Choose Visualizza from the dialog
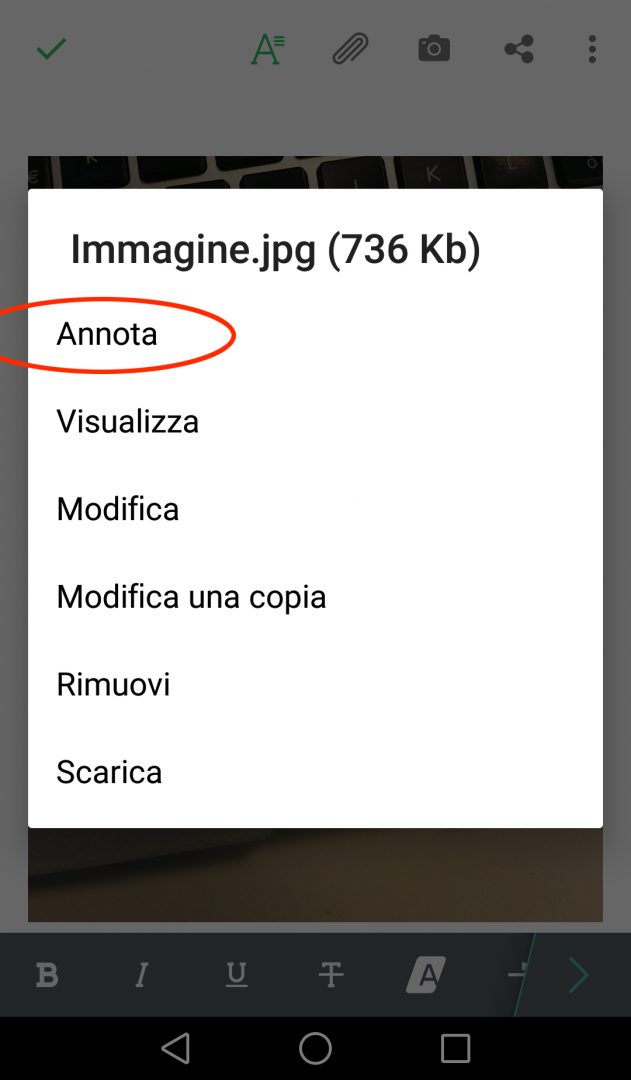The image size is (631, 1080). (x=128, y=421)
